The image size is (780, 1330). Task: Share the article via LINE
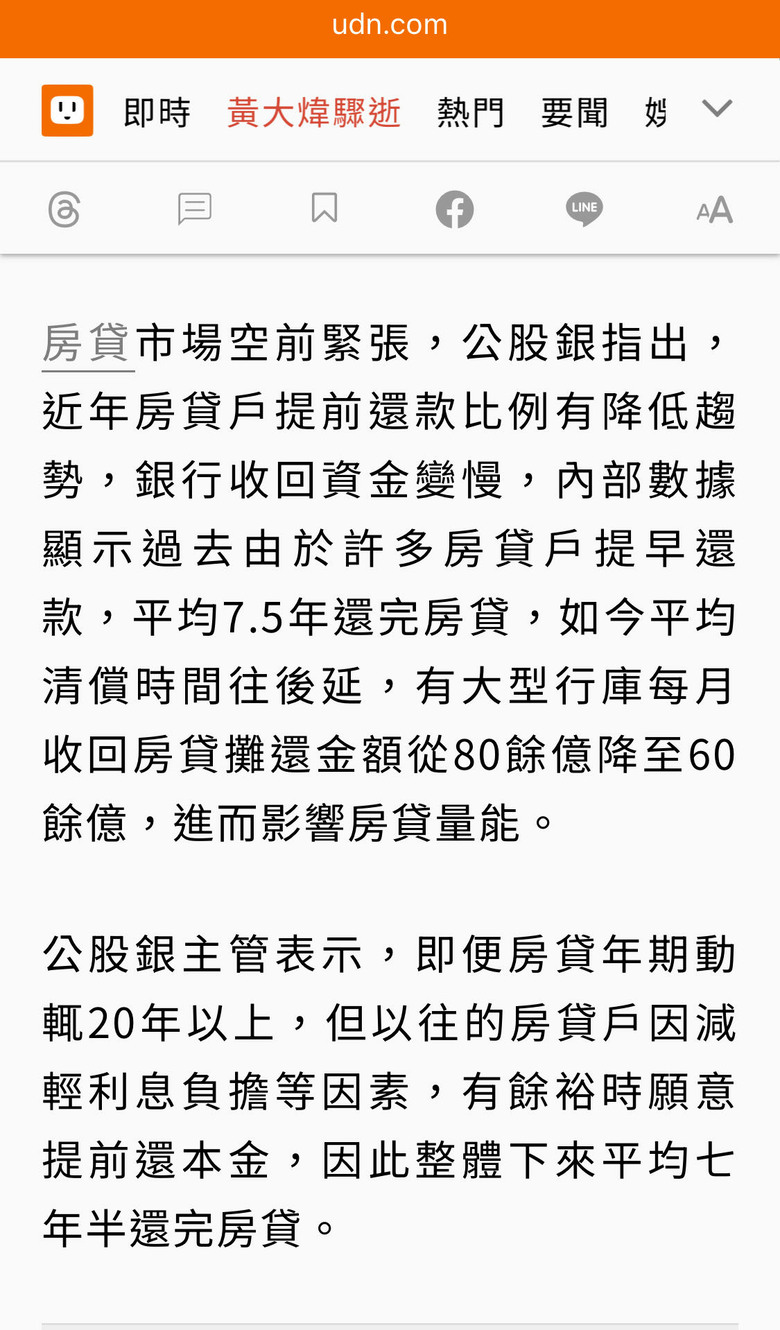coord(584,209)
